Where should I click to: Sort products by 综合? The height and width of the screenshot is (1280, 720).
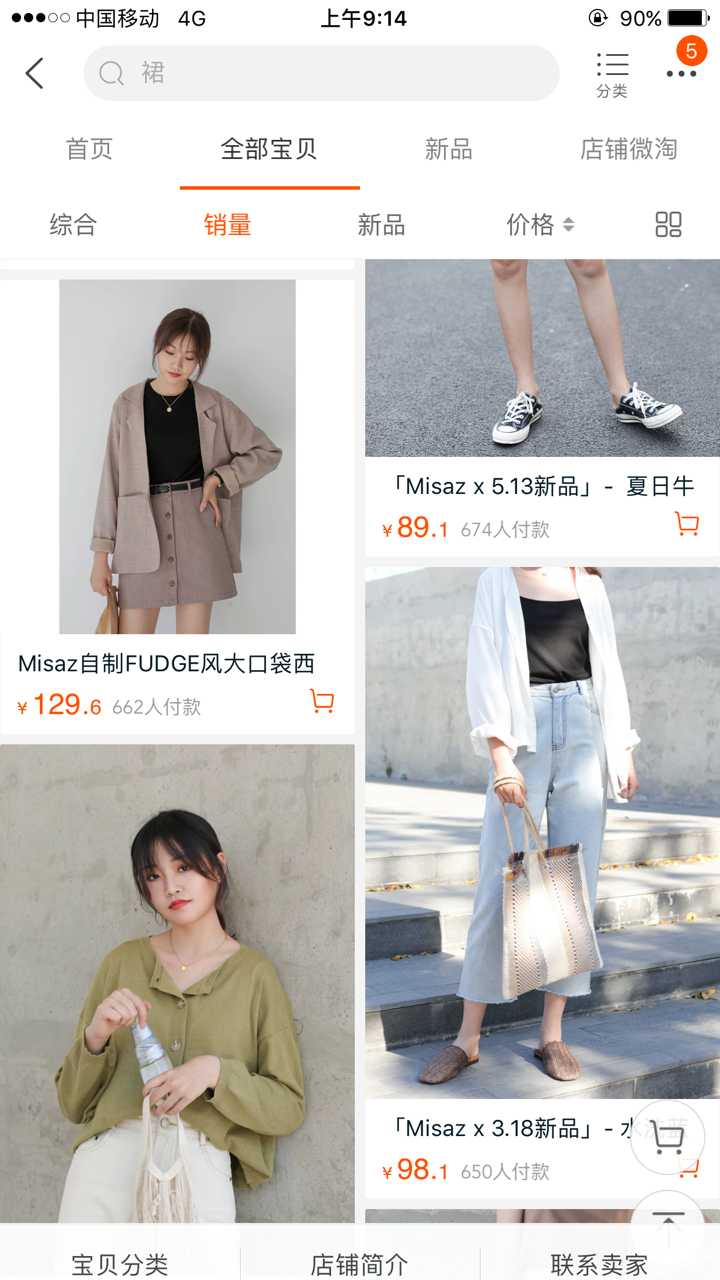(x=73, y=225)
